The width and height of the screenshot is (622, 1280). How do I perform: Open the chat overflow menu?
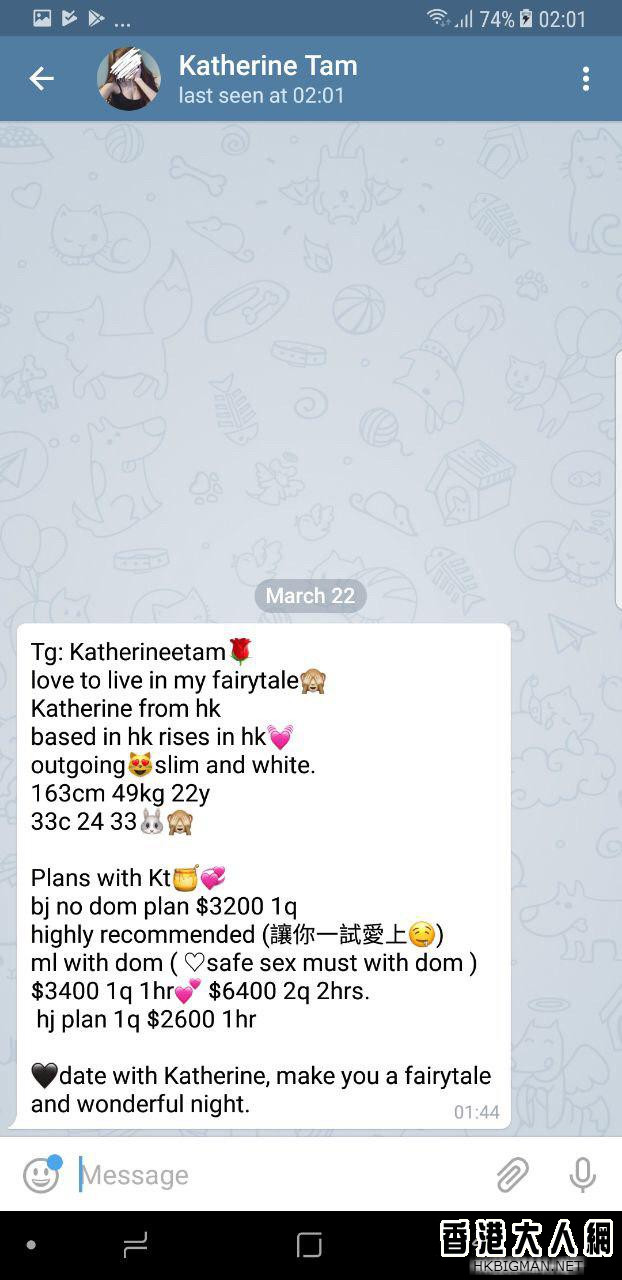click(586, 78)
